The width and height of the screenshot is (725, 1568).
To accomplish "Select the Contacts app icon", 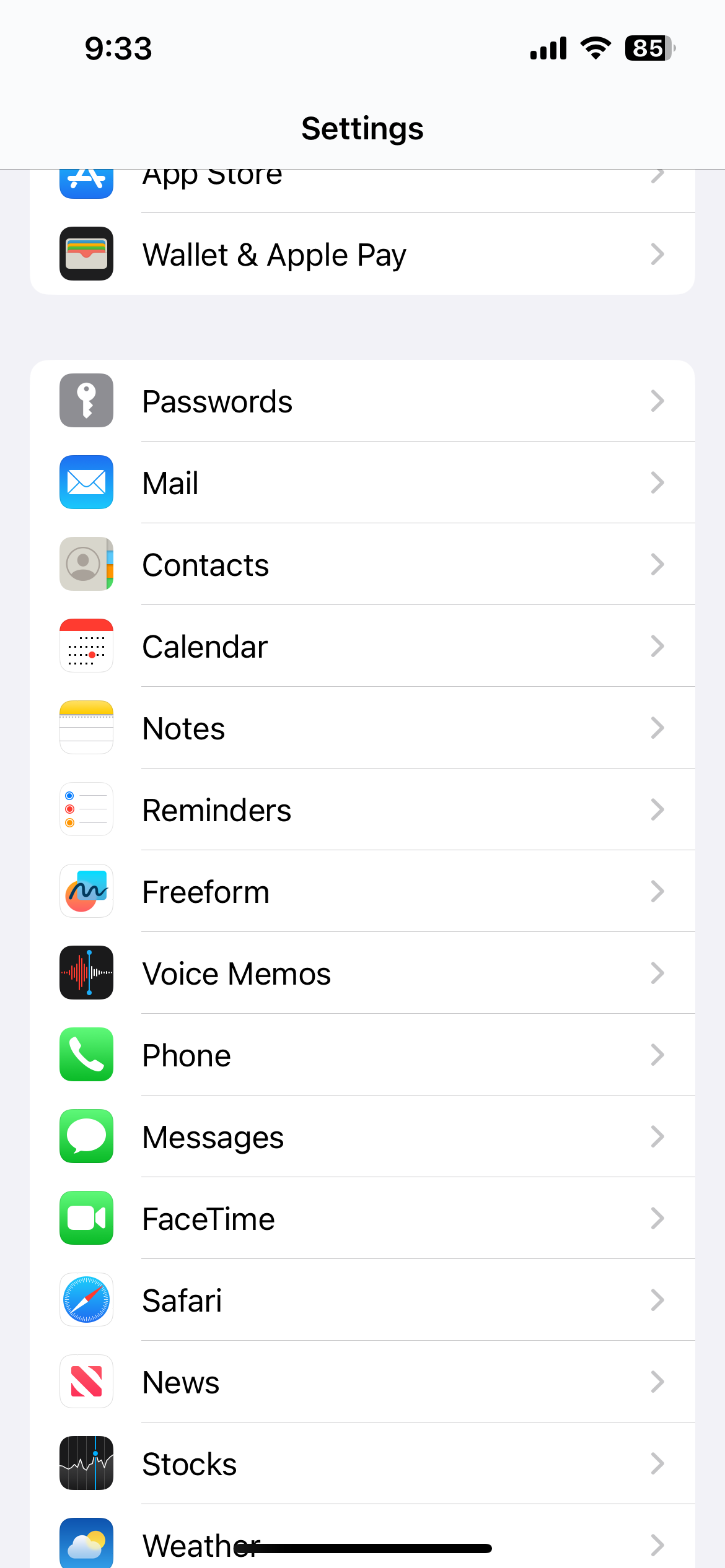I will pyautogui.click(x=86, y=564).
